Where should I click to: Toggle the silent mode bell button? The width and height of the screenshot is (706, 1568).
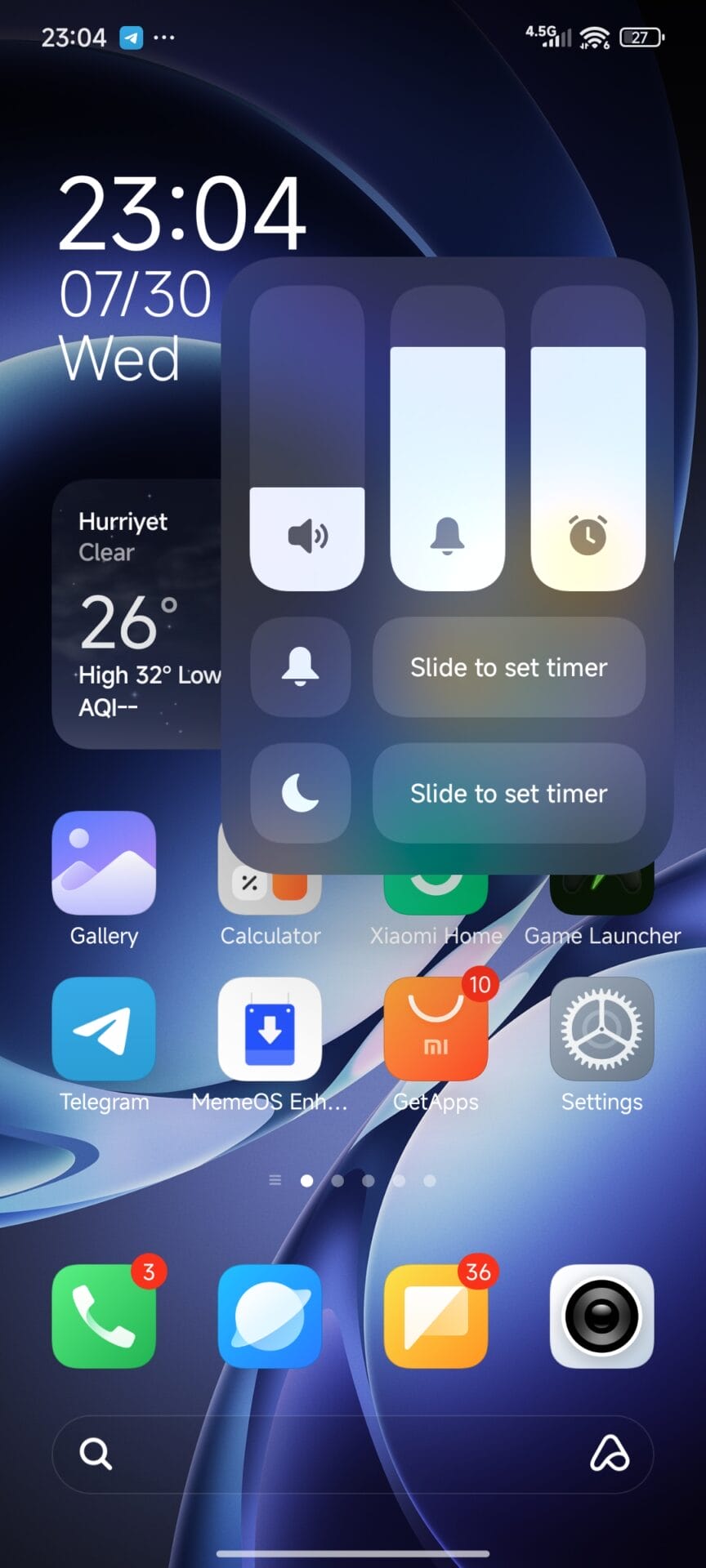click(300, 667)
